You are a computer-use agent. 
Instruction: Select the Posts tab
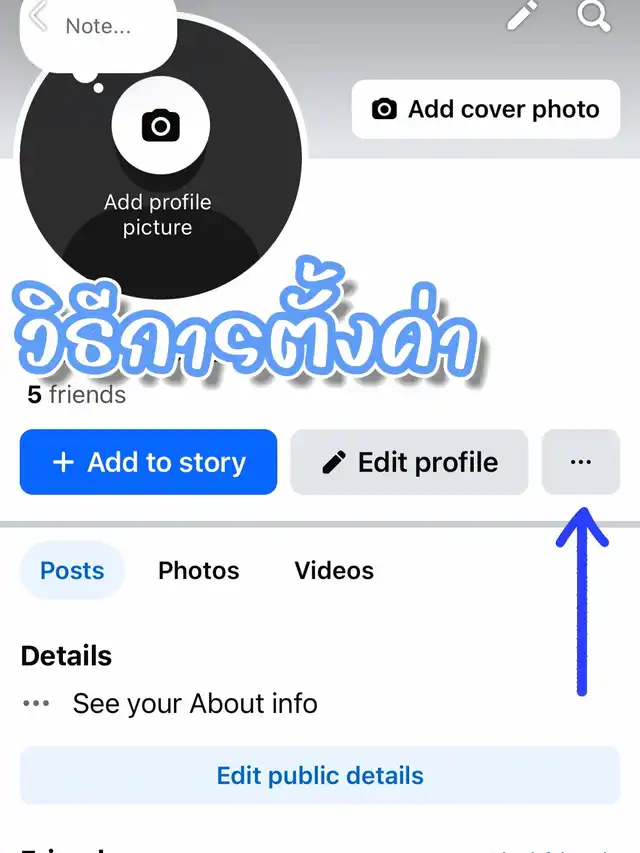click(x=72, y=570)
